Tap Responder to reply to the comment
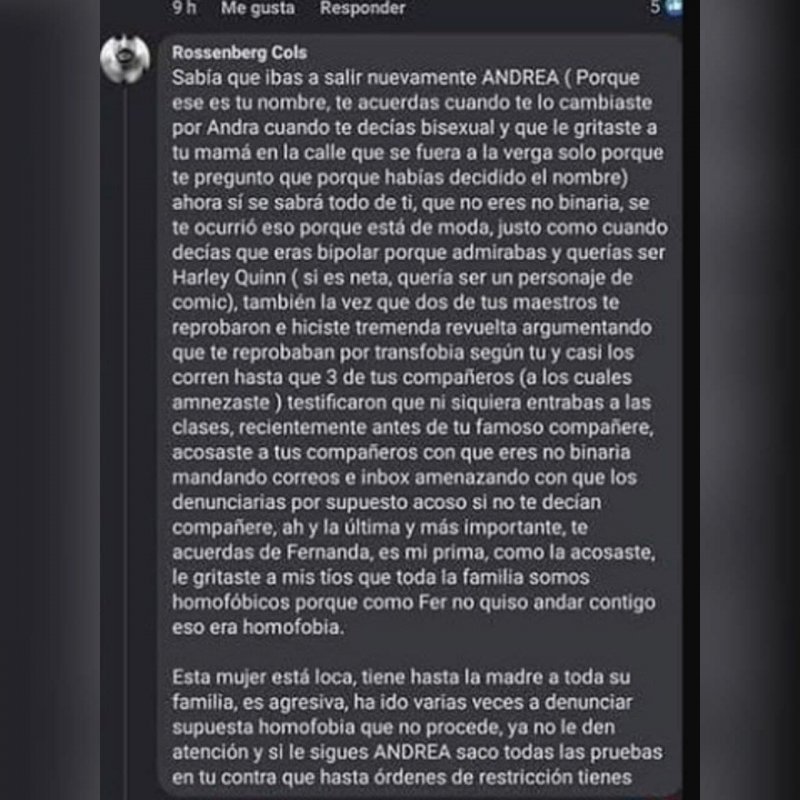800x800 pixels. click(362, 8)
